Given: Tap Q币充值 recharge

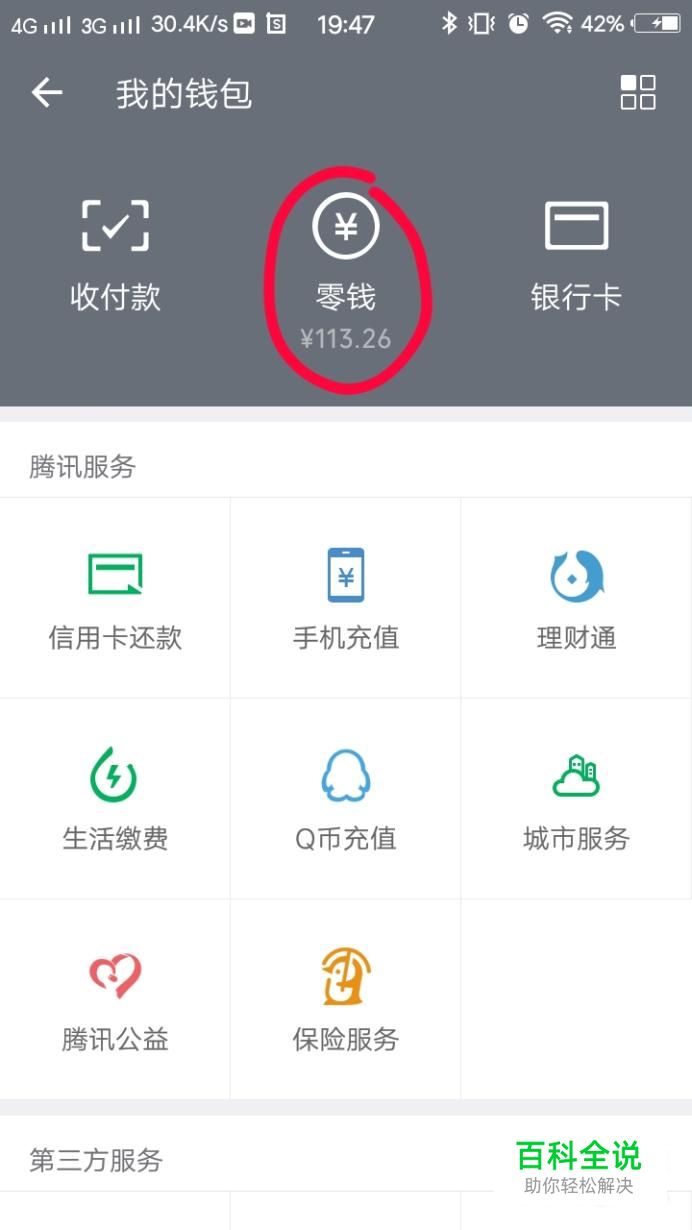Looking at the screenshot, I should pos(345,799).
